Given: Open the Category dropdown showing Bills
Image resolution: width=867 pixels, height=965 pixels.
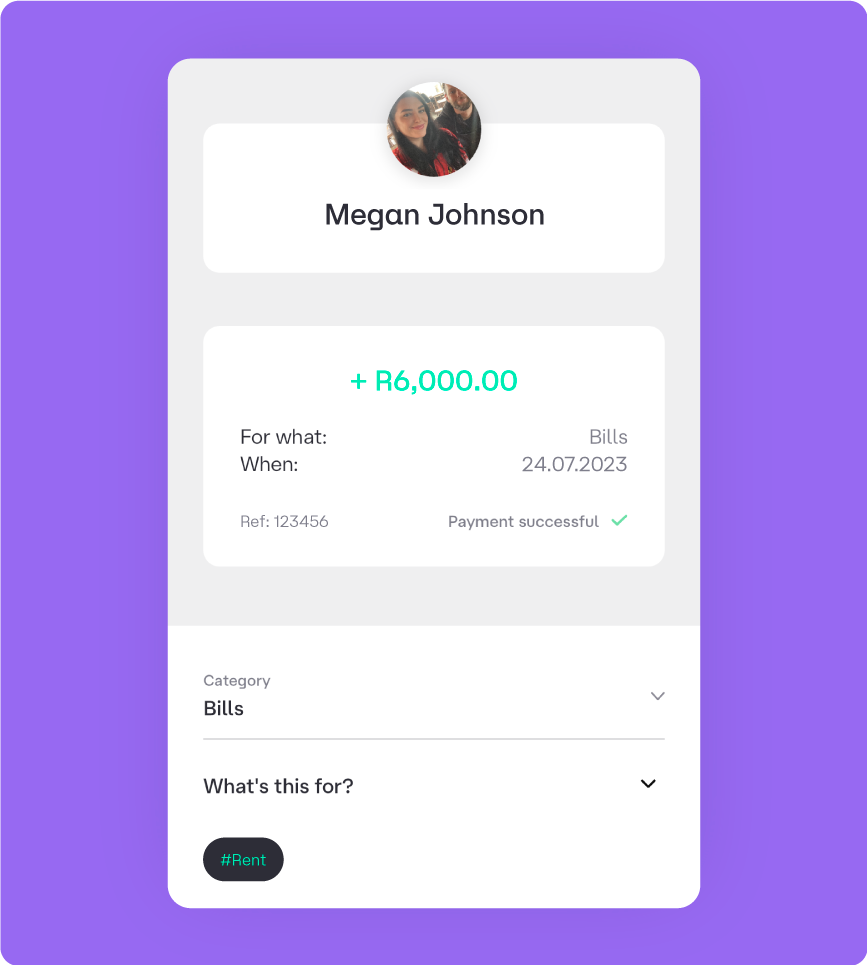Looking at the screenshot, I should tap(656, 696).
